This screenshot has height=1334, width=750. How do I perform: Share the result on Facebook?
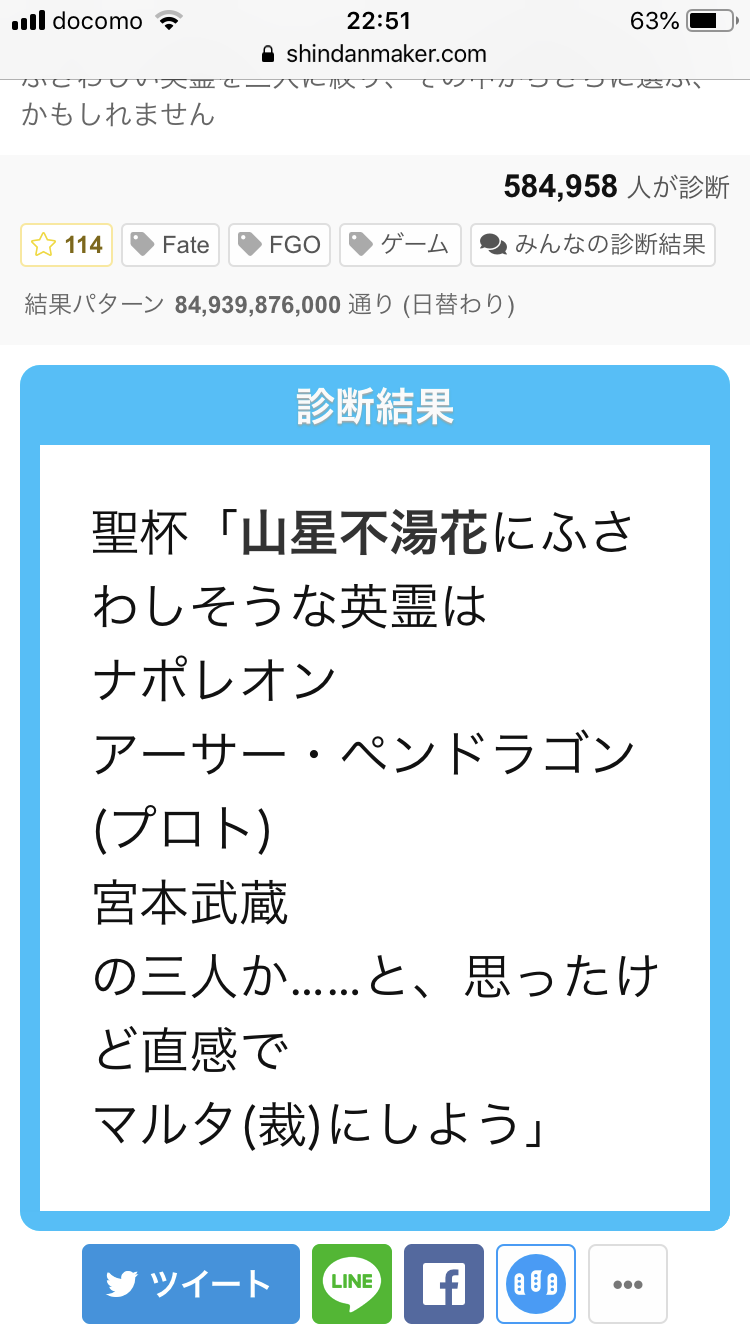tap(444, 1284)
